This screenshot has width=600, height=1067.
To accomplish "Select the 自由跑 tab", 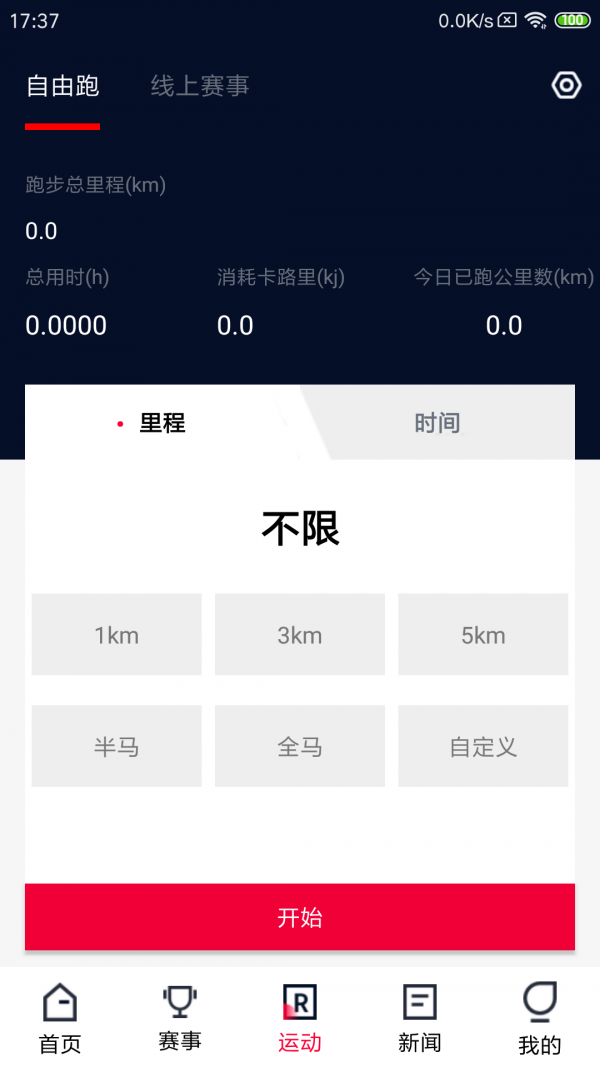I will [x=63, y=86].
